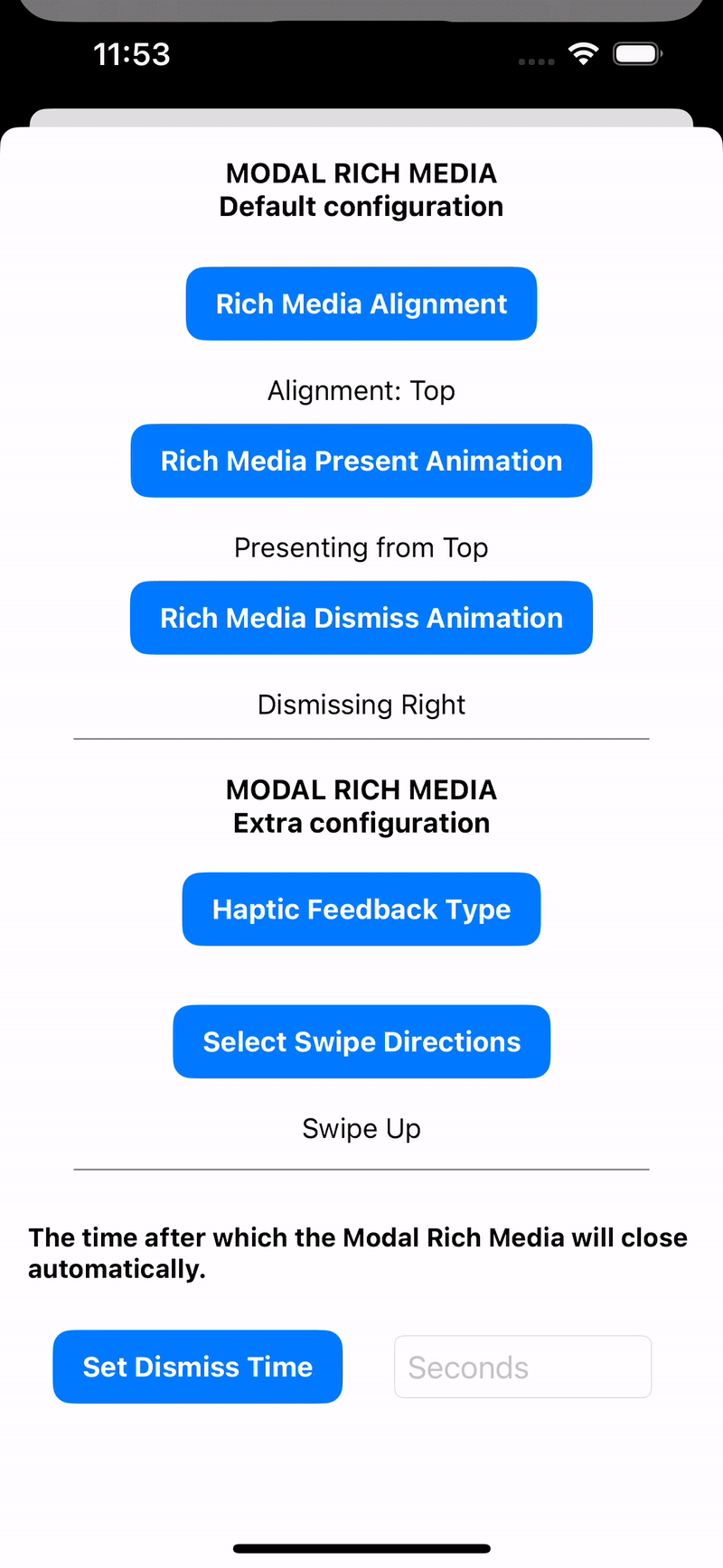Tap Set Dismiss Time button

click(x=198, y=1367)
